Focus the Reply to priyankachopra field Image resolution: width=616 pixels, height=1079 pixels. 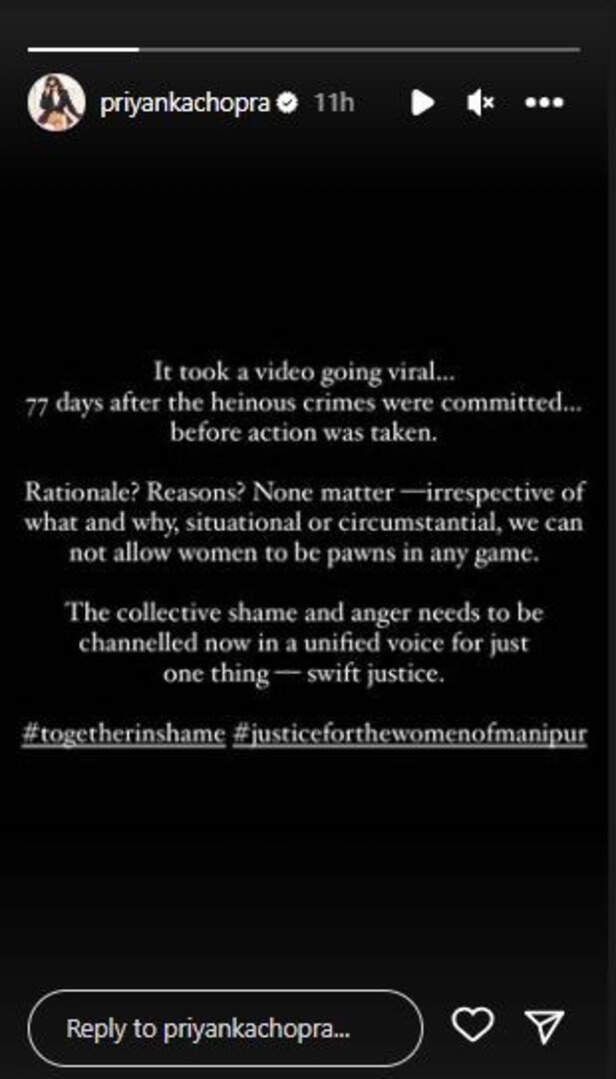(225, 1027)
